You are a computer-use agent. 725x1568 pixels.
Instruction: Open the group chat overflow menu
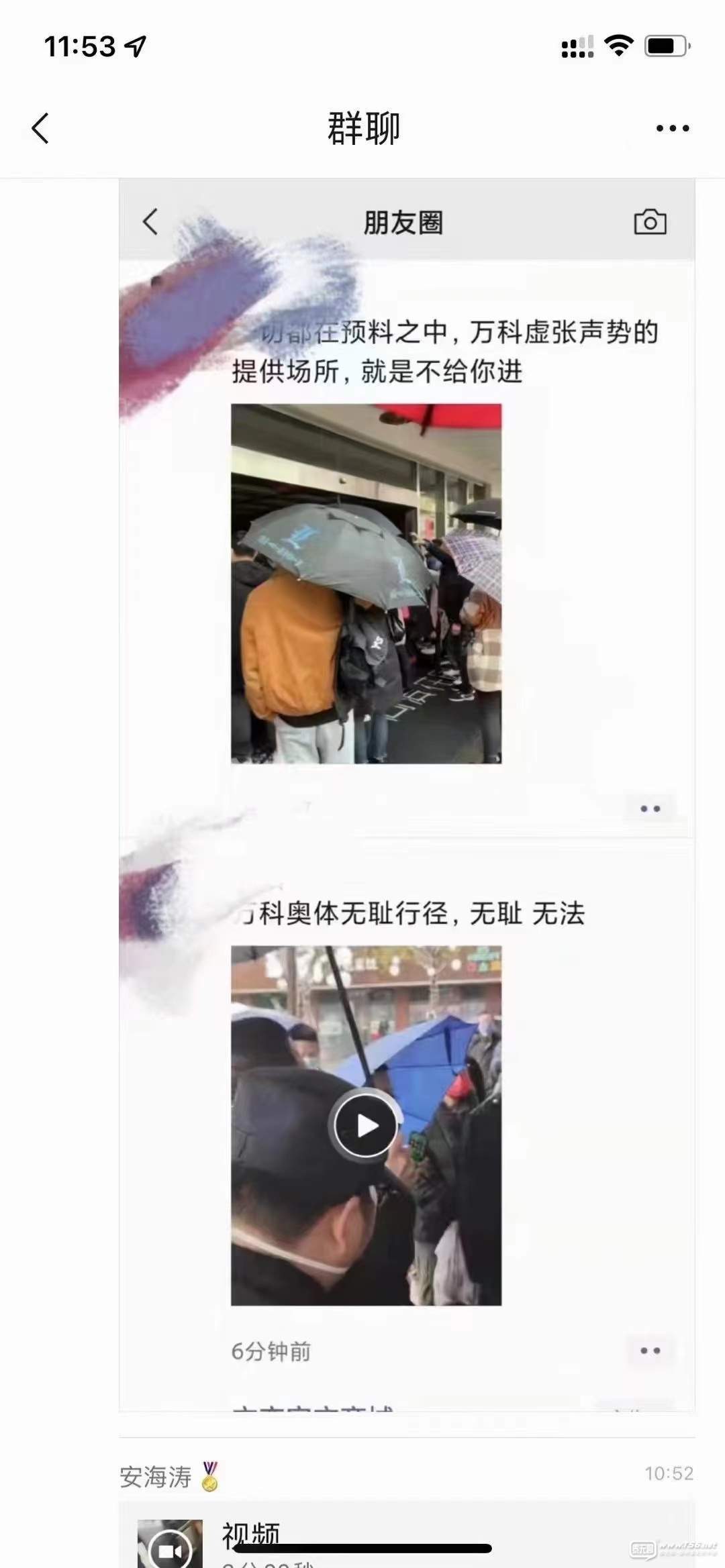click(672, 128)
